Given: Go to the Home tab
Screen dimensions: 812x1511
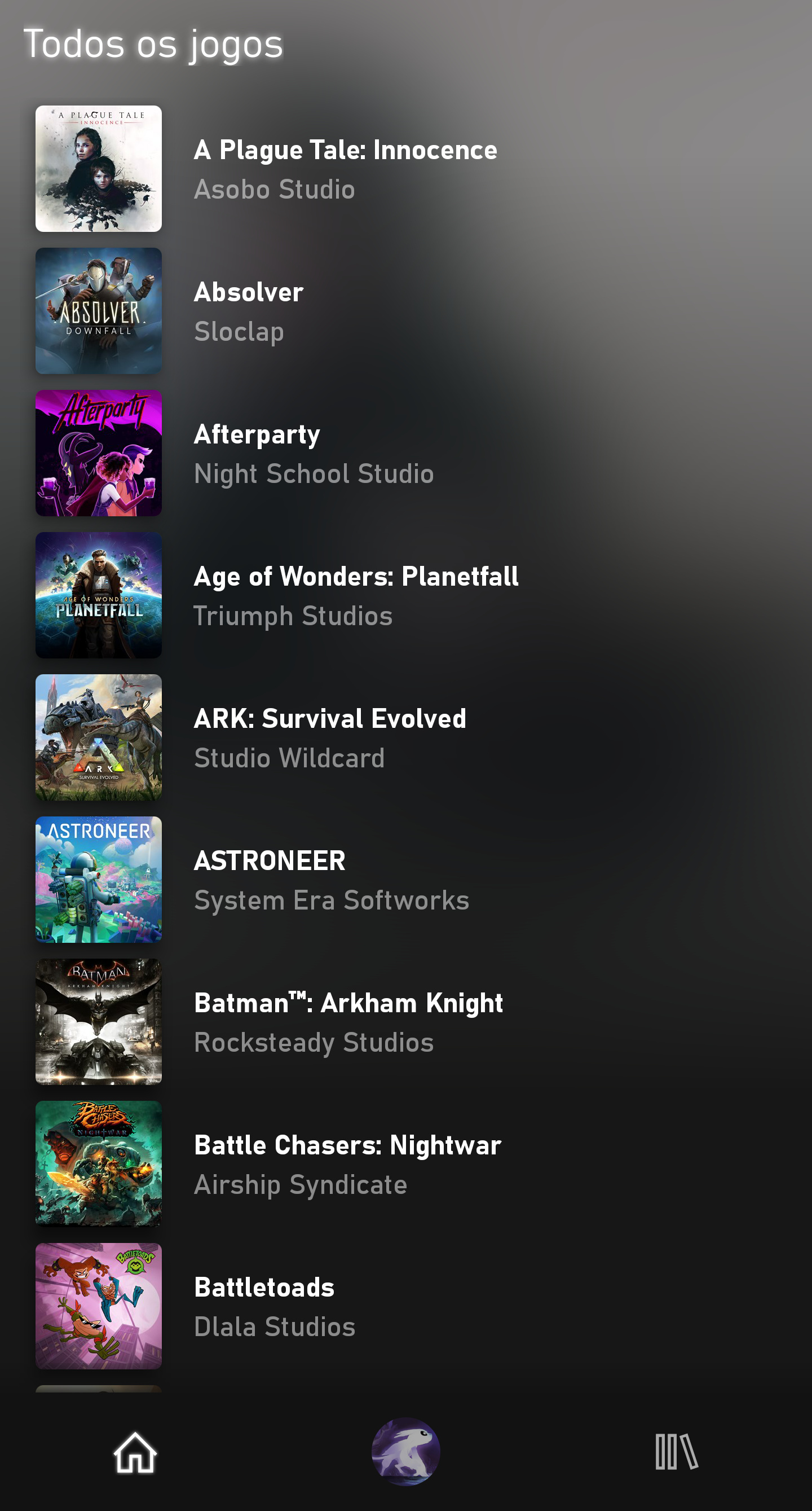Looking at the screenshot, I should click(x=135, y=1452).
